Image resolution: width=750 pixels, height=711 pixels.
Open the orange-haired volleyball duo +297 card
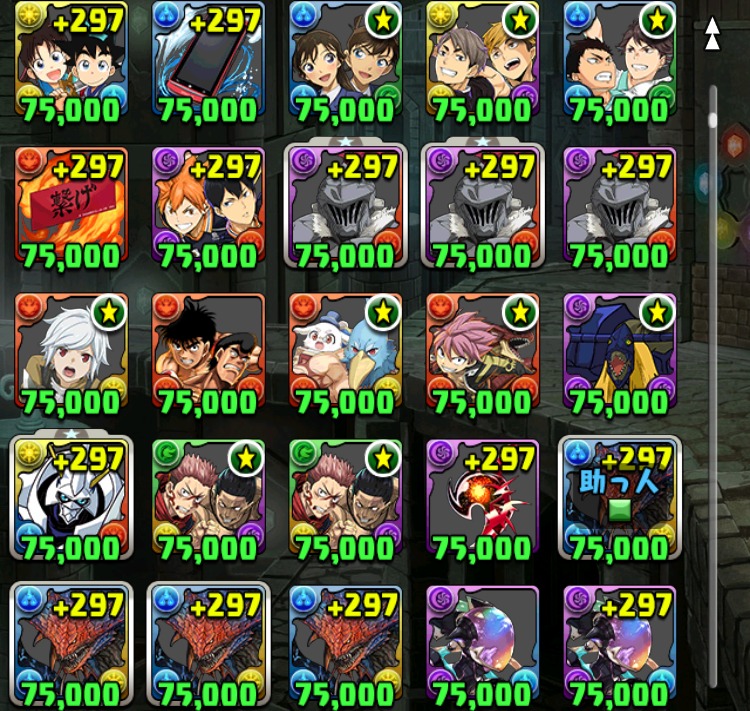(x=207, y=205)
